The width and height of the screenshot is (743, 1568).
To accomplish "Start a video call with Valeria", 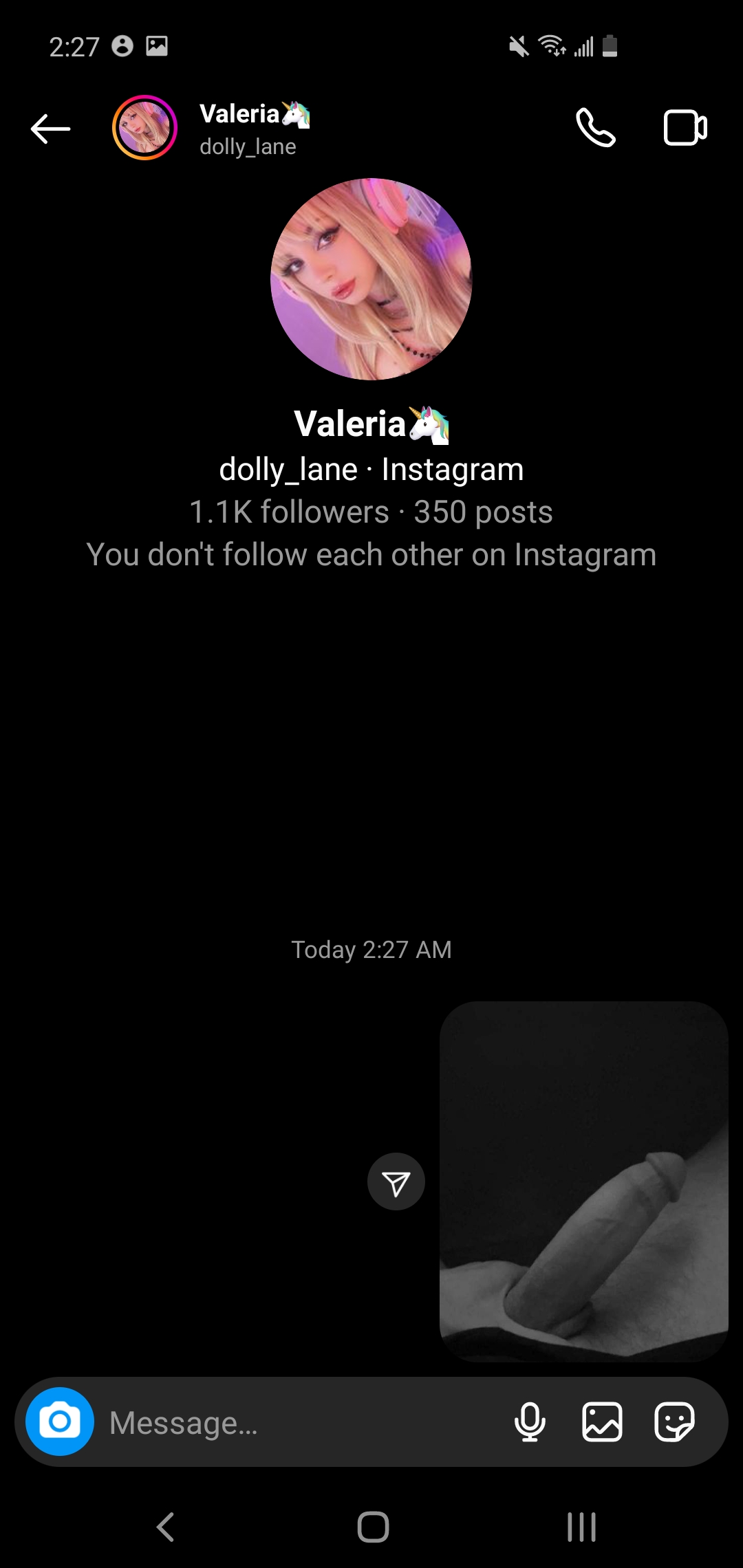I will (685, 128).
